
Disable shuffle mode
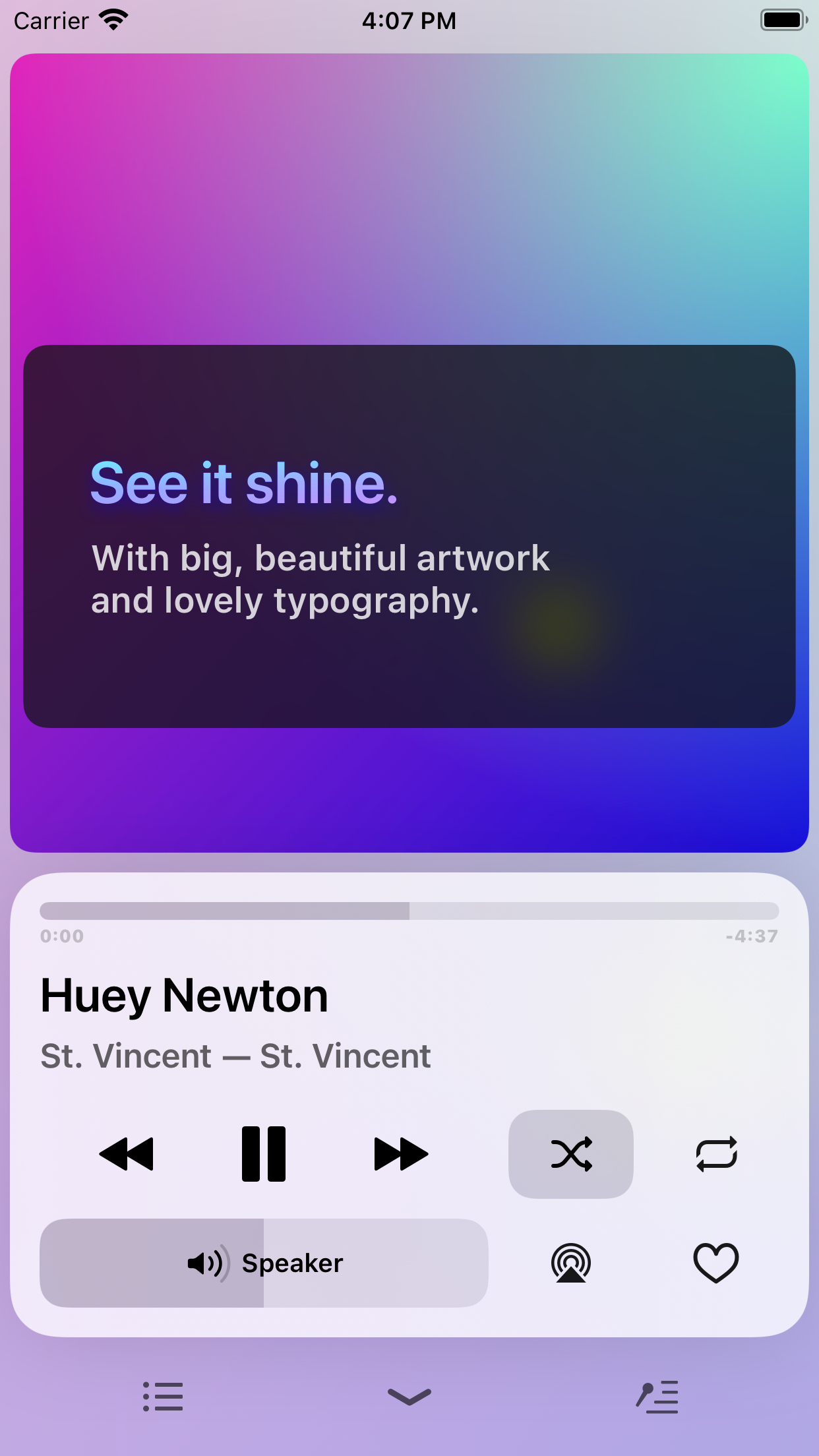pos(571,1153)
